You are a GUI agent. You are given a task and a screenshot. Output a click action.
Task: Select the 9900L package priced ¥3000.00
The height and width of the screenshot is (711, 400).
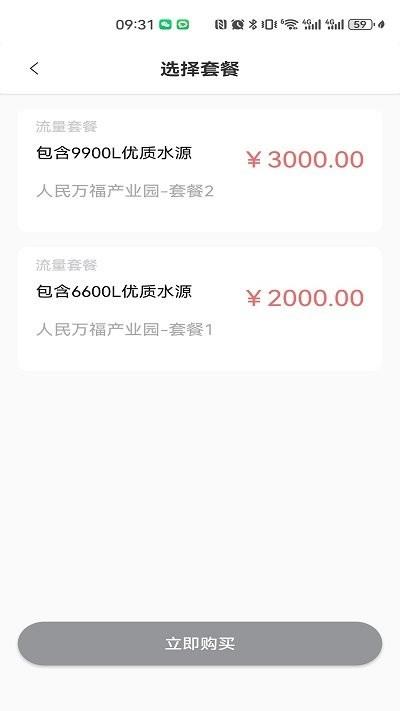coord(200,170)
